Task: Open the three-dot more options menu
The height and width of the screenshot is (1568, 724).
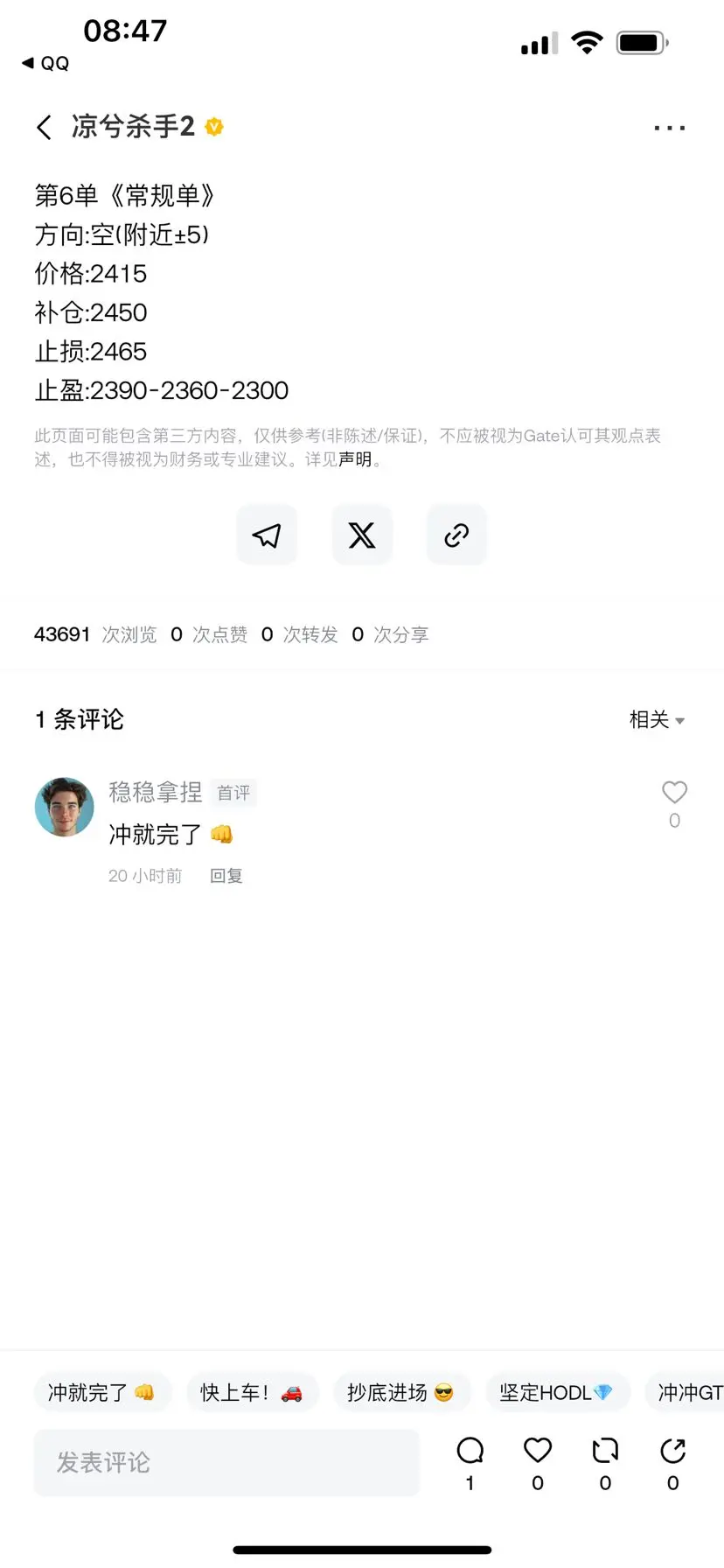Action: coord(668,127)
